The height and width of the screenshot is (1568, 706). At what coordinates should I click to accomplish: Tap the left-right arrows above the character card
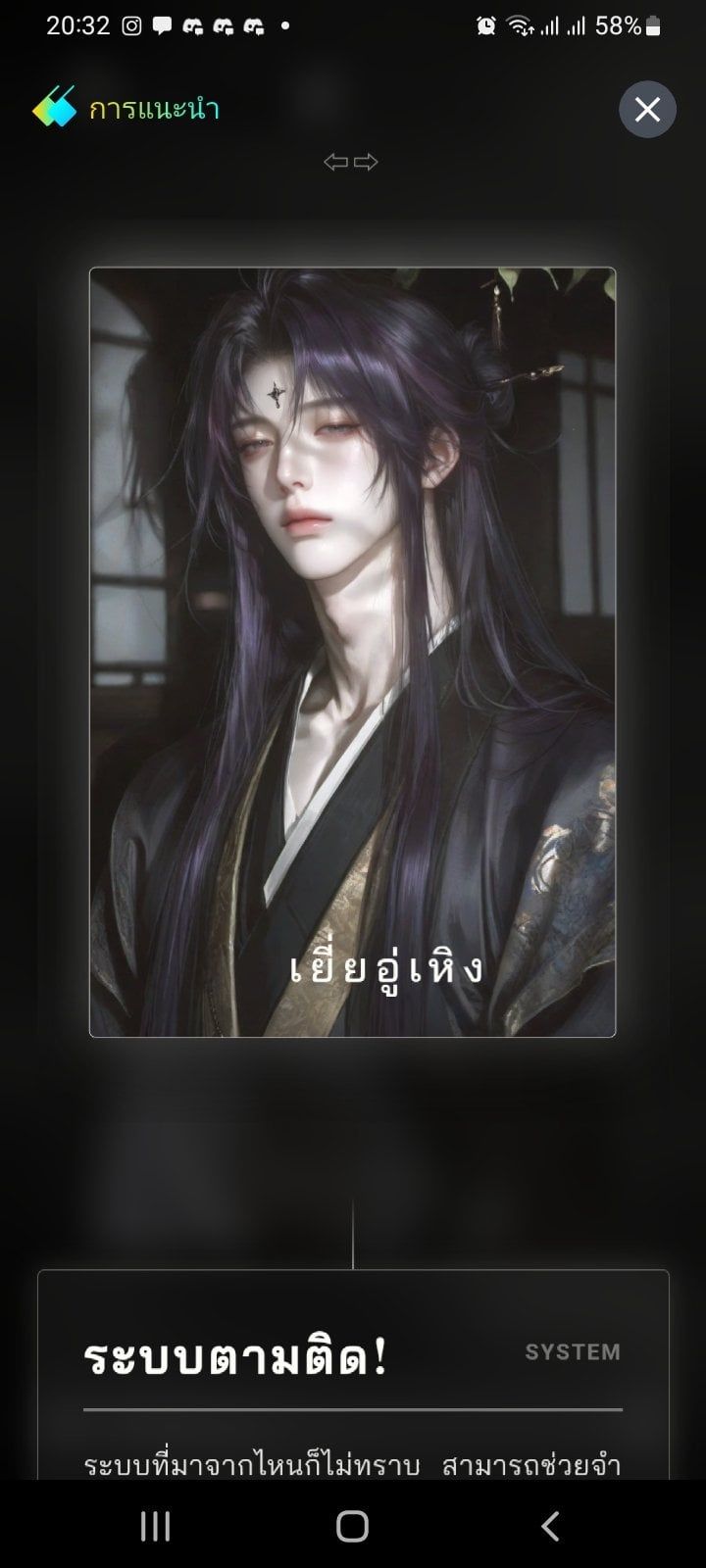pyautogui.click(x=351, y=162)
